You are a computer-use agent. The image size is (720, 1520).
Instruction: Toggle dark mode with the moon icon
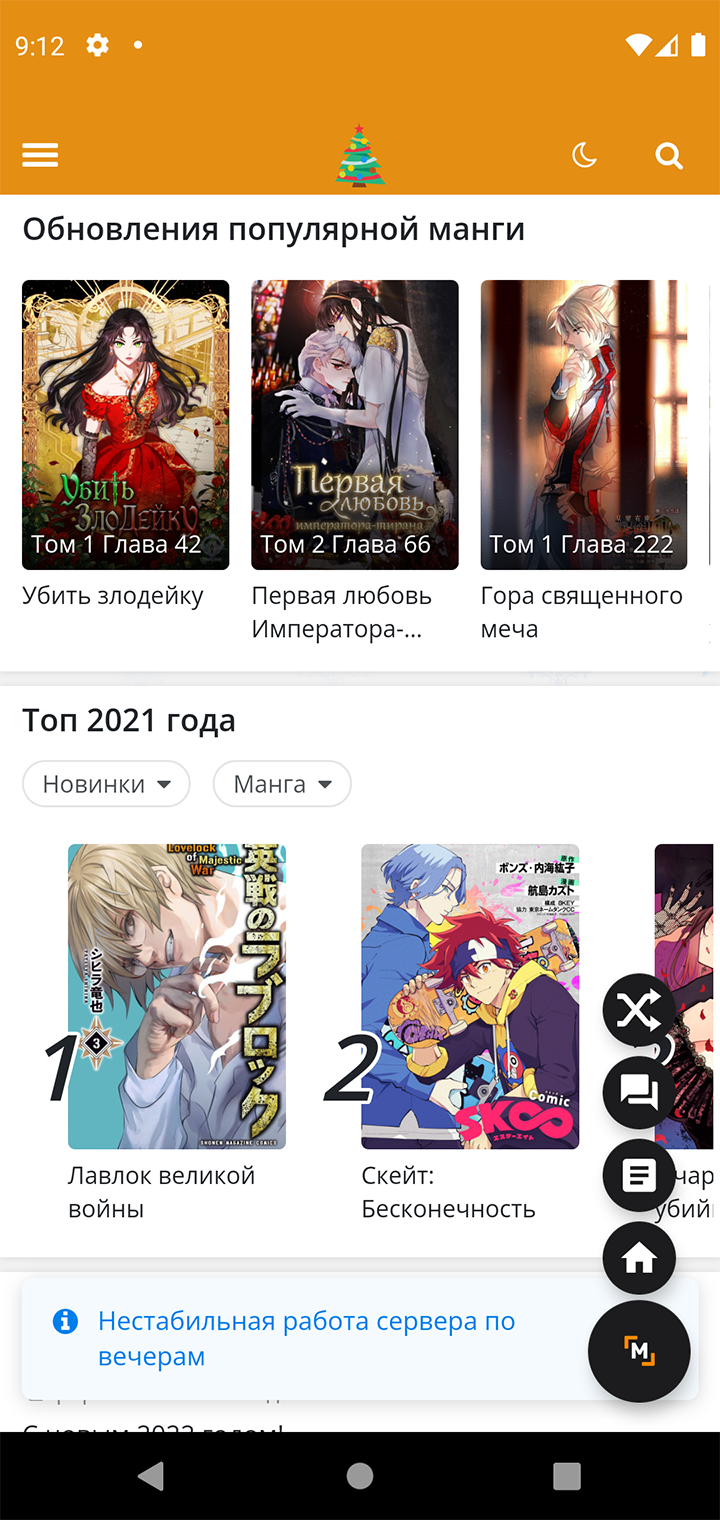[584, 155]
